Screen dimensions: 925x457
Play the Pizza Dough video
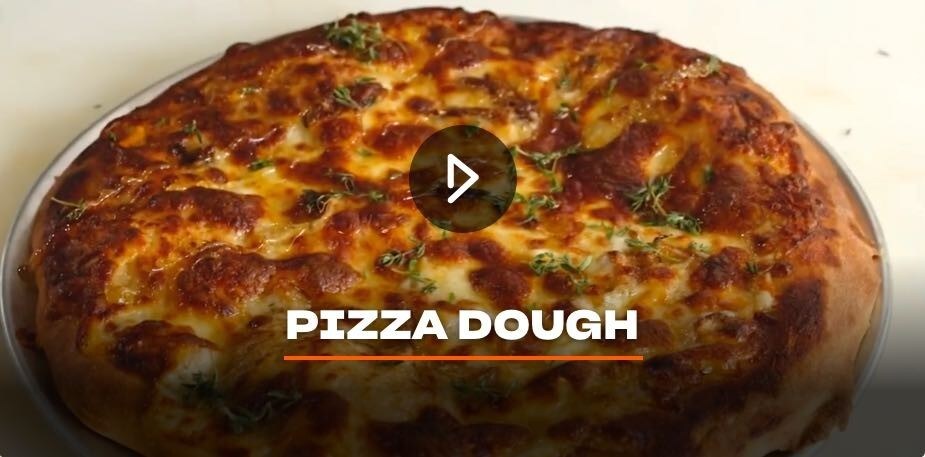(x=462, y=179)
